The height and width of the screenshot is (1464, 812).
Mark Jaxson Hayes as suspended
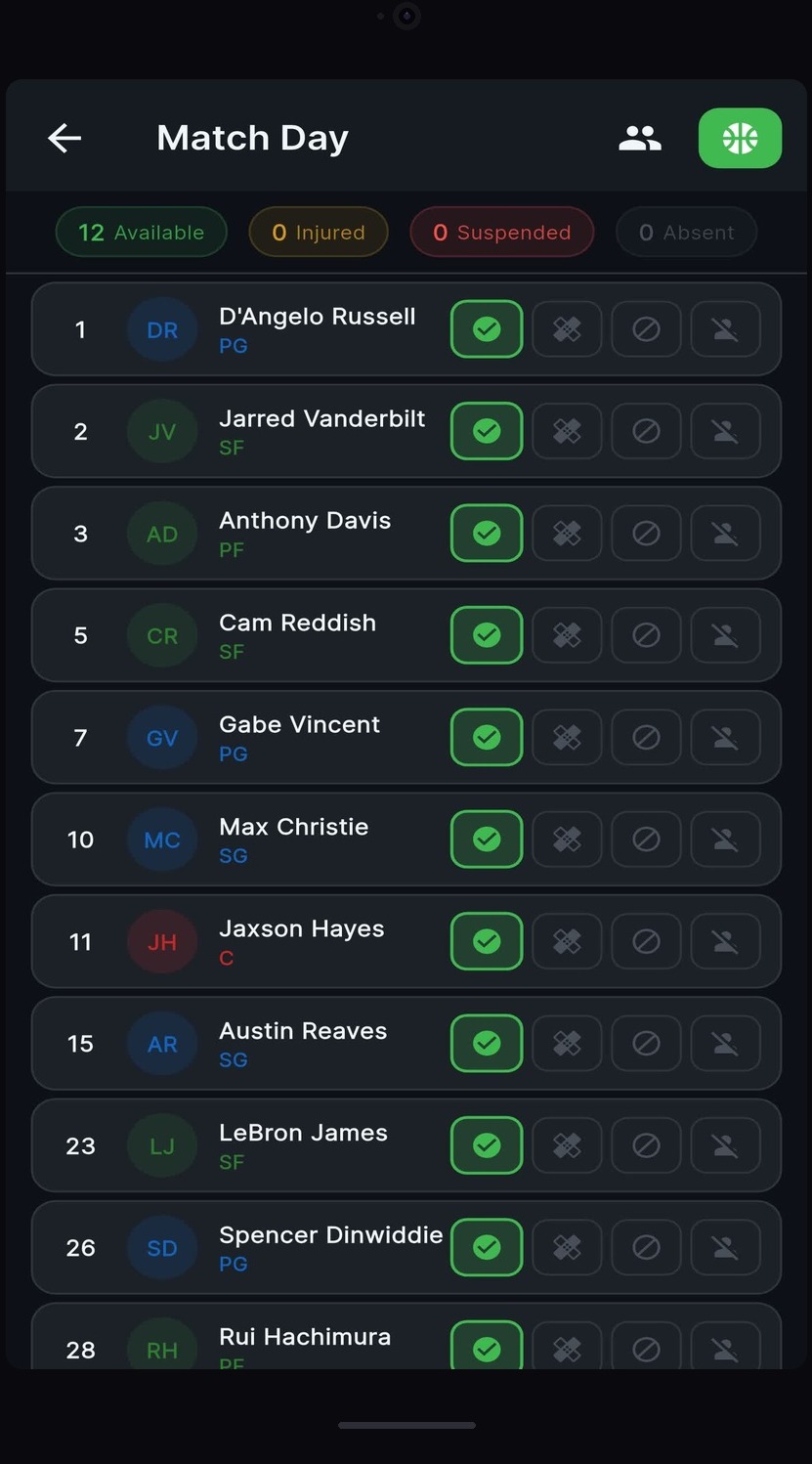(646, 941)
